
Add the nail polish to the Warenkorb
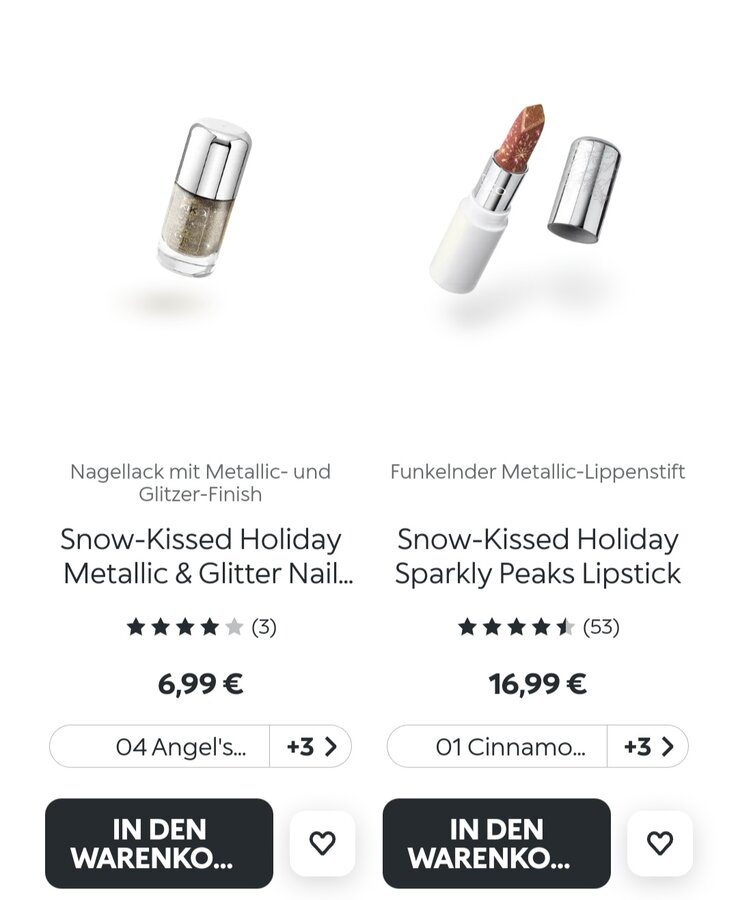(x=159, y=843)
